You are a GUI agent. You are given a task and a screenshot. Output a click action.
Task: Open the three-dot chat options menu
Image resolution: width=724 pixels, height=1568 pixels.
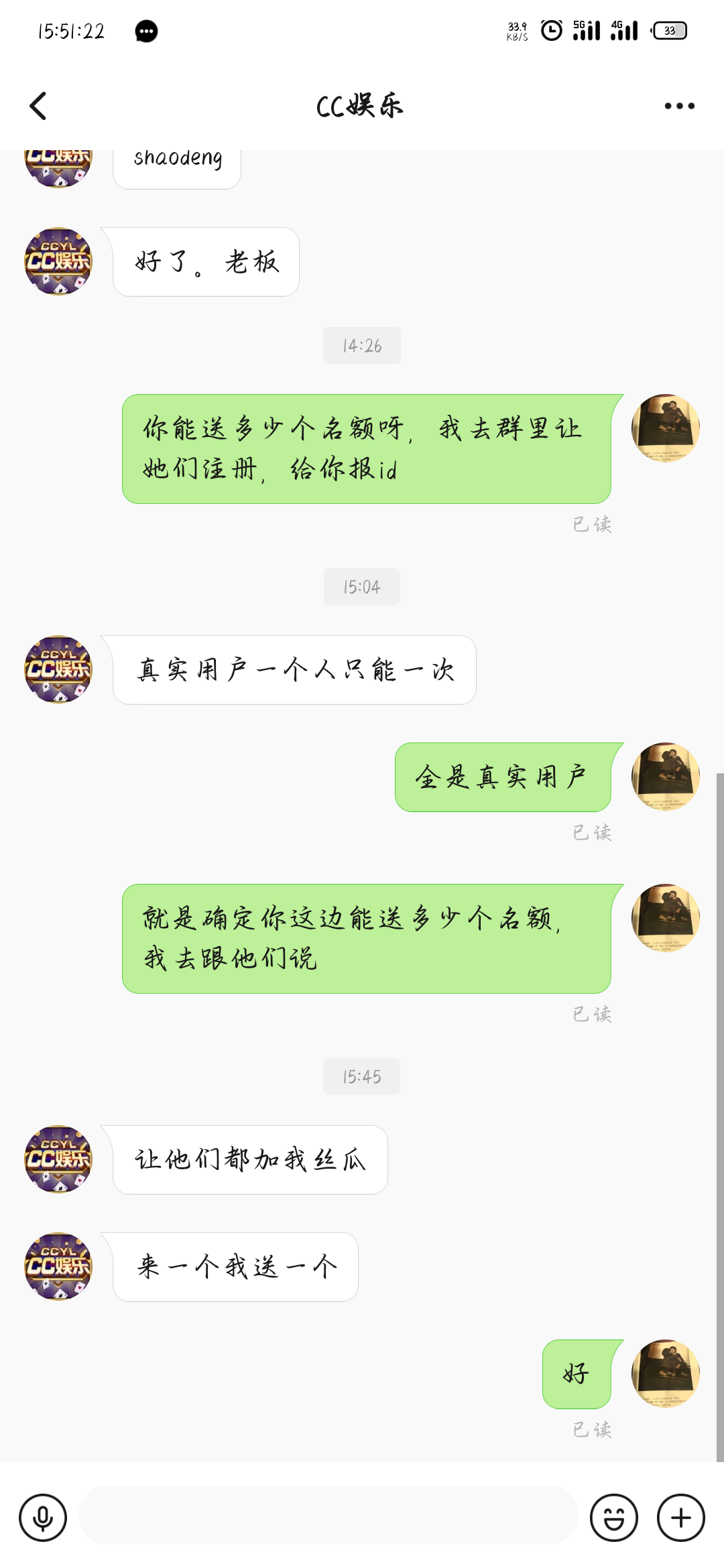coord(679,106)
